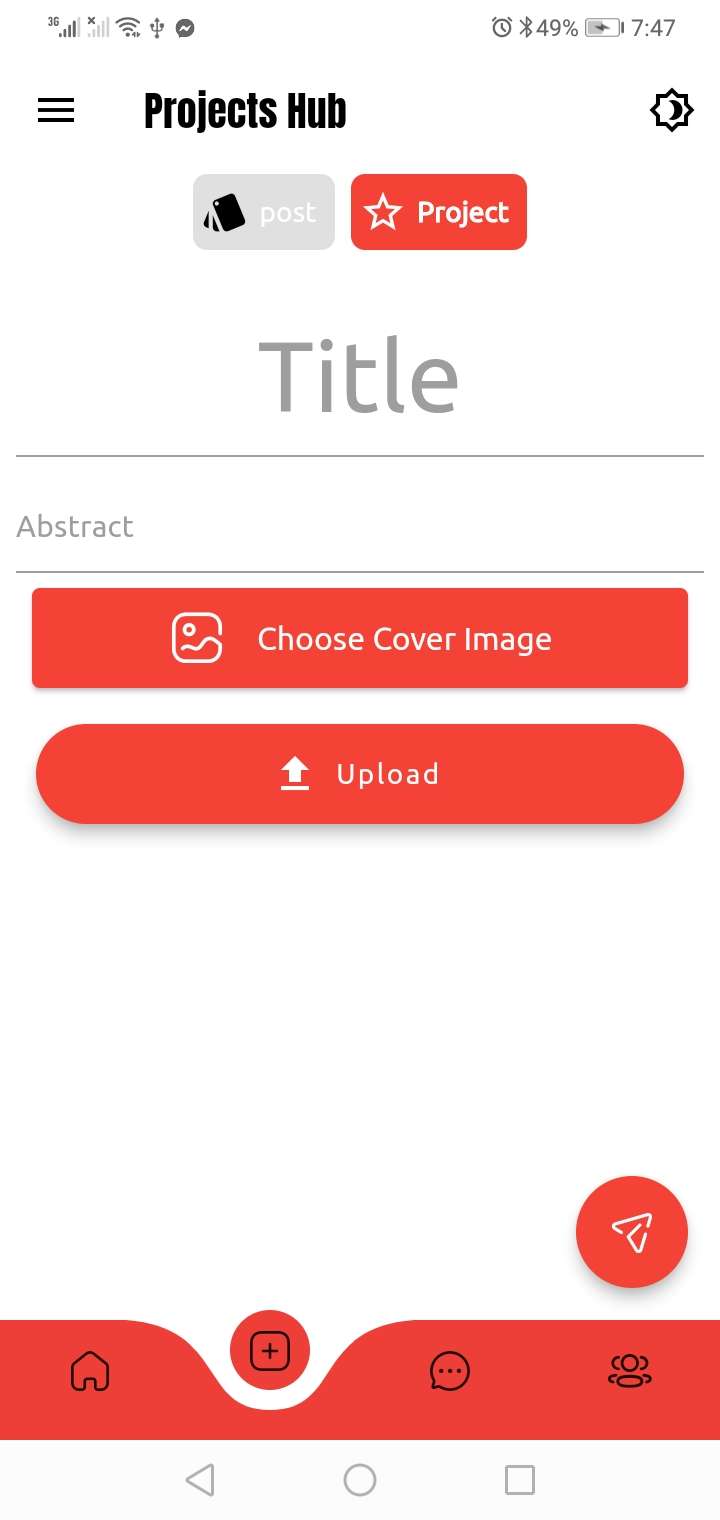Go to Home in the bottom navigation
Image resolution: width=720 pixels, height=1520 pixels.
(x=90, y=1372)
